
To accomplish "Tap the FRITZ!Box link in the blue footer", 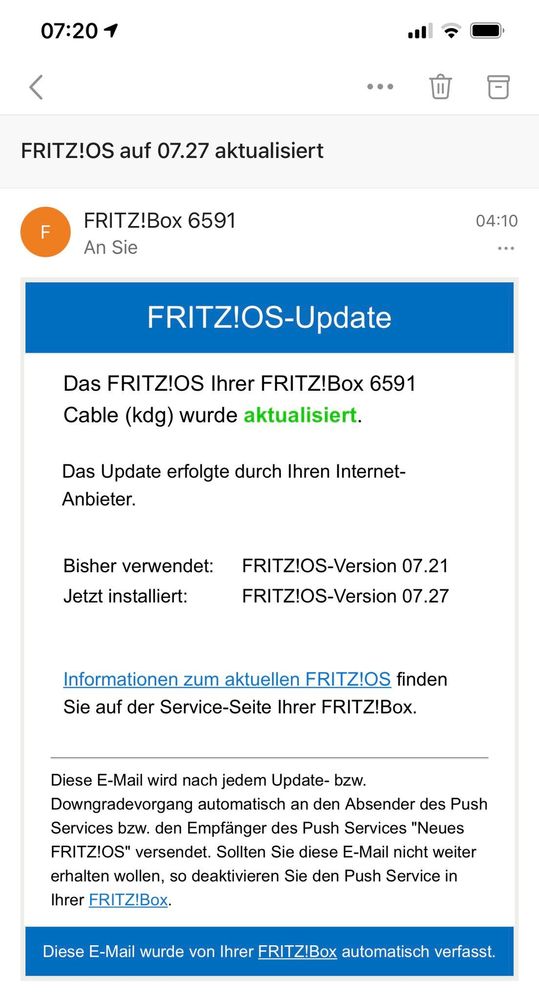I will tap(297, 952).
